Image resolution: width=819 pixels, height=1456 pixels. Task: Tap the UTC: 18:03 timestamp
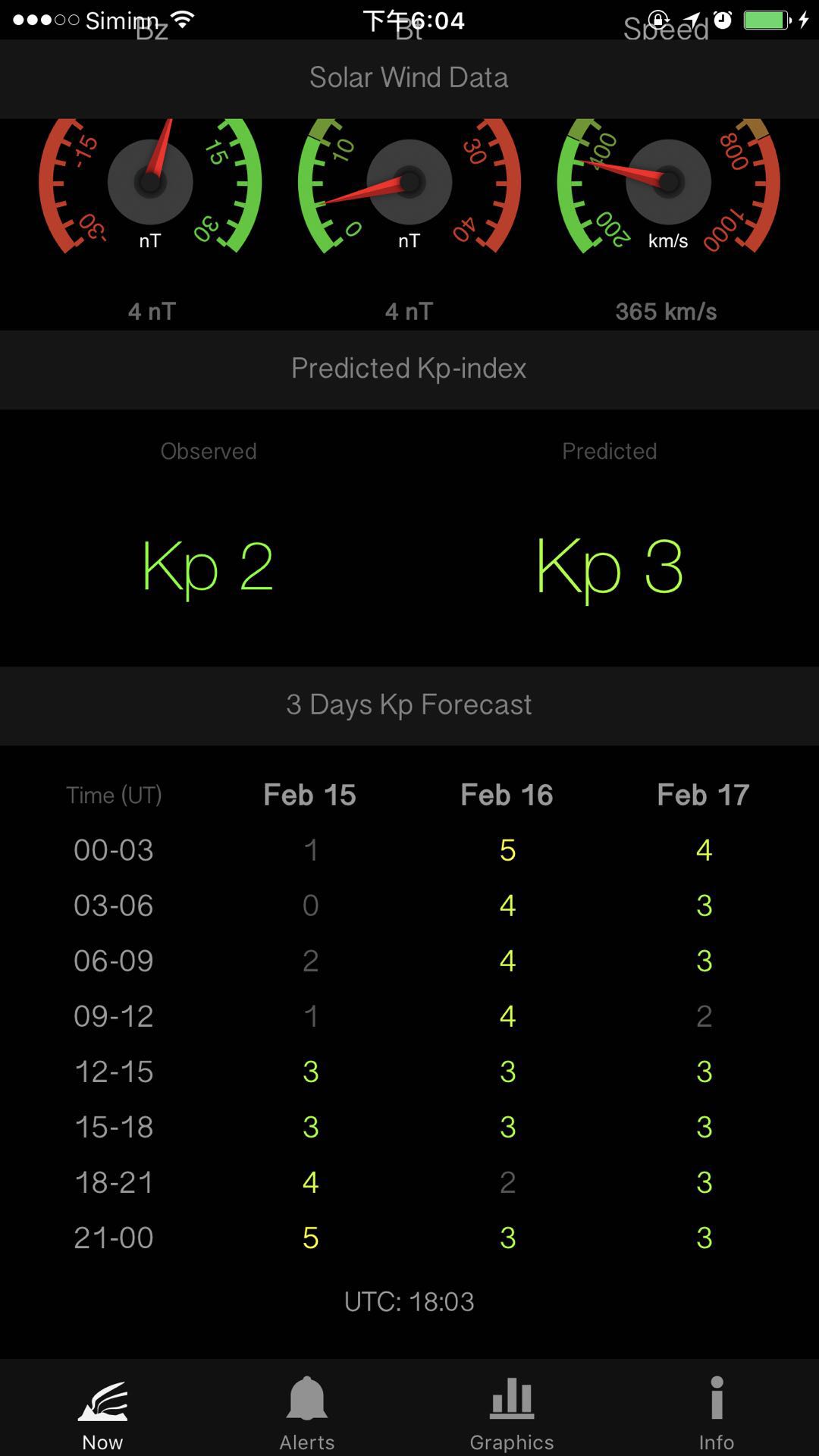[409, 1301]
